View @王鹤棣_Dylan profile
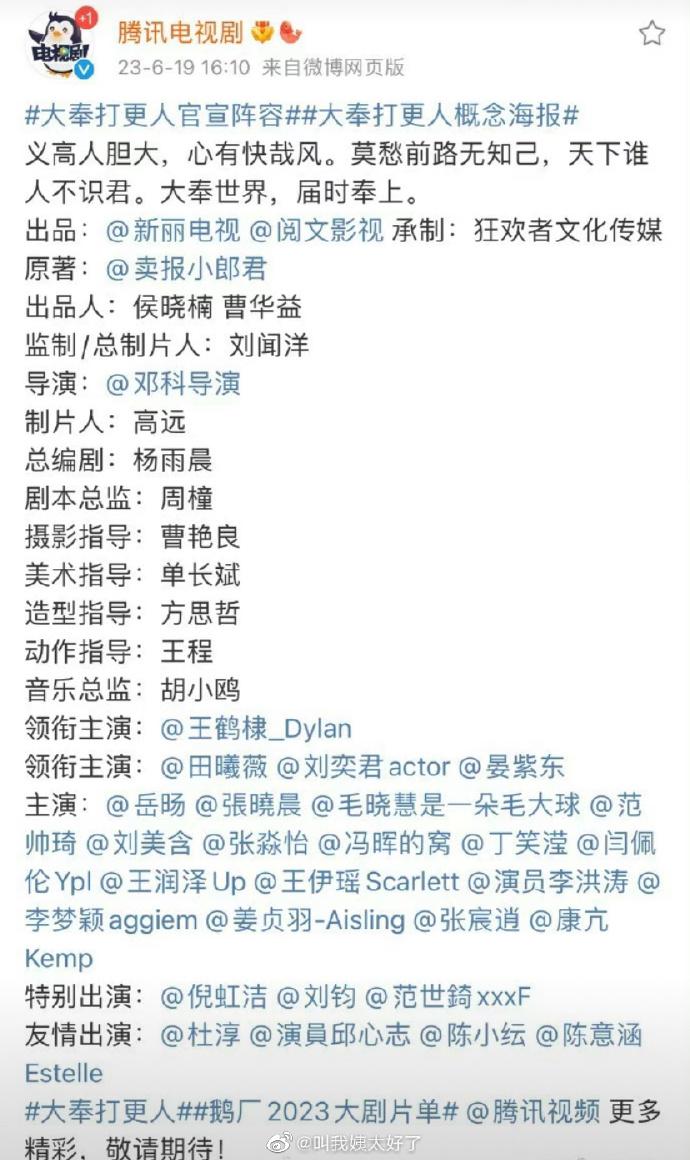This screenshot has height=1160, width=690. tap(256, 728)
